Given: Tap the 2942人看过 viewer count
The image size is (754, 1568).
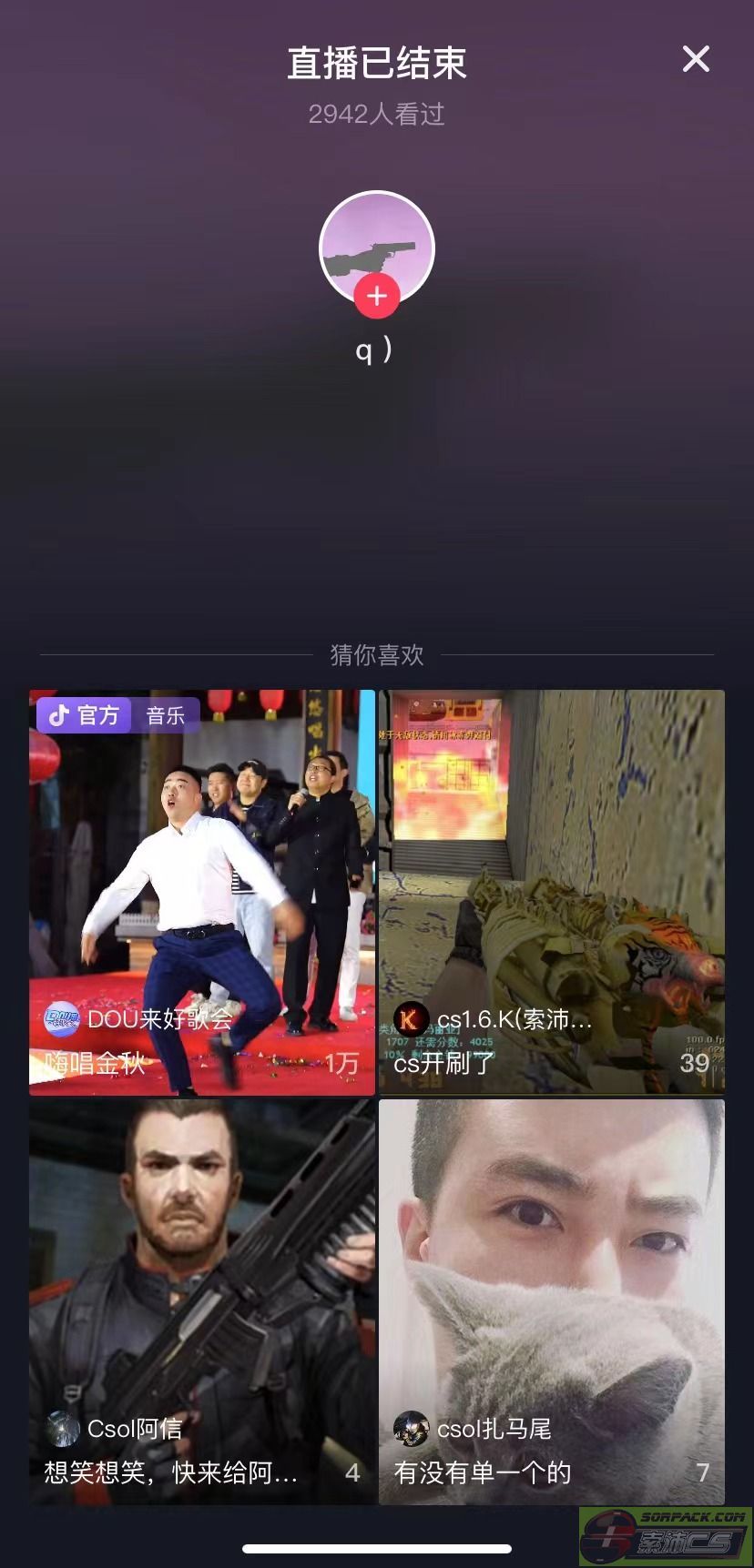Looking at the screenshot, I should click(x=376, y=113).
